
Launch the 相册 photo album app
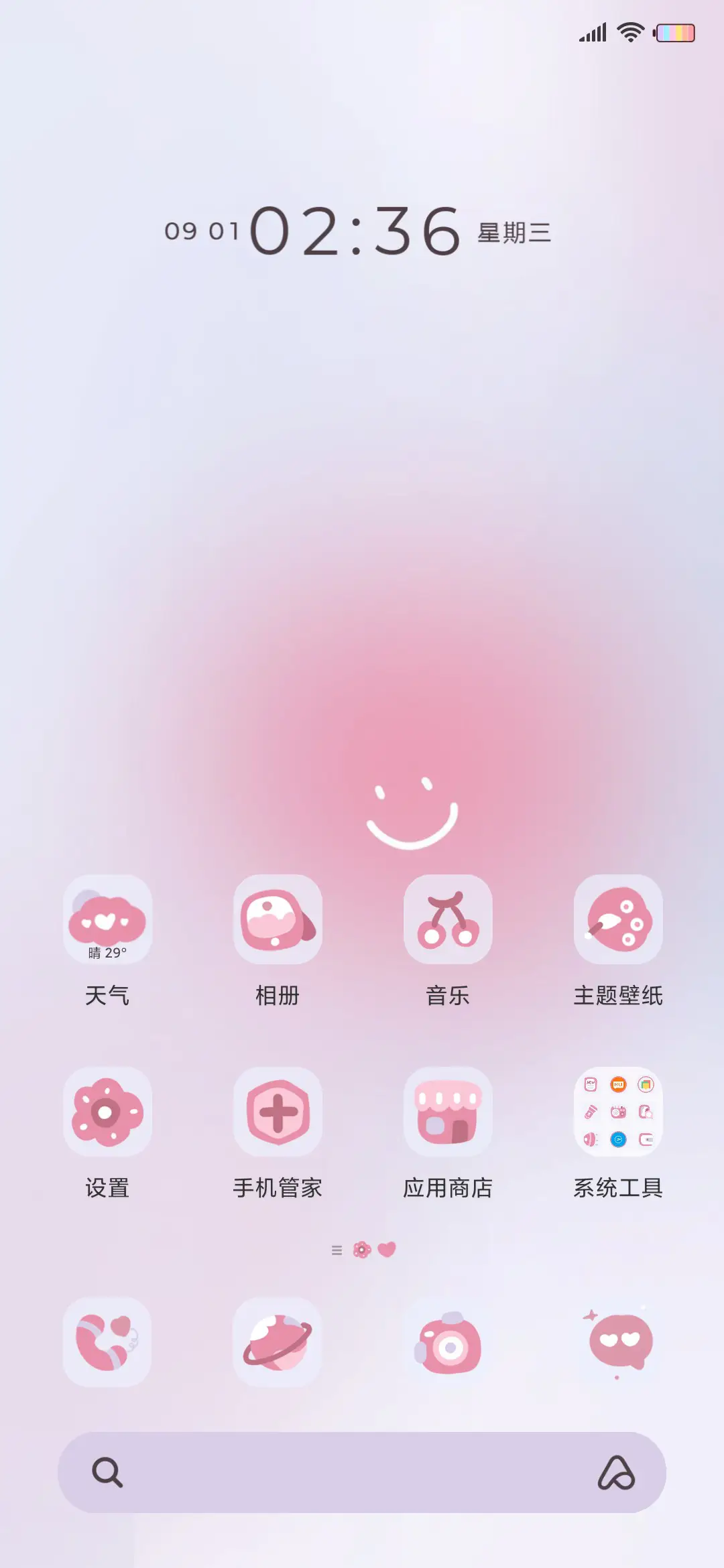tap(278, 921)
